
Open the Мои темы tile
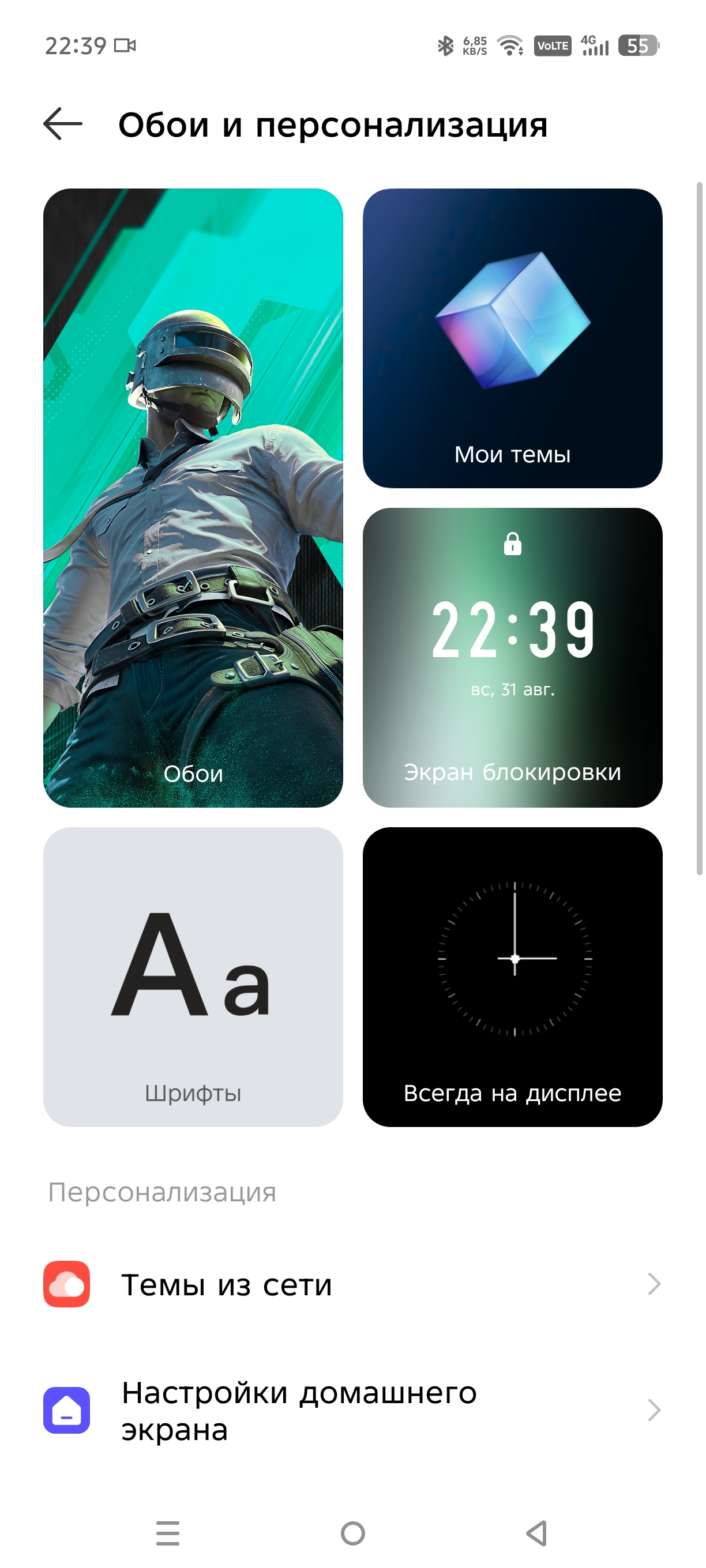512,338
